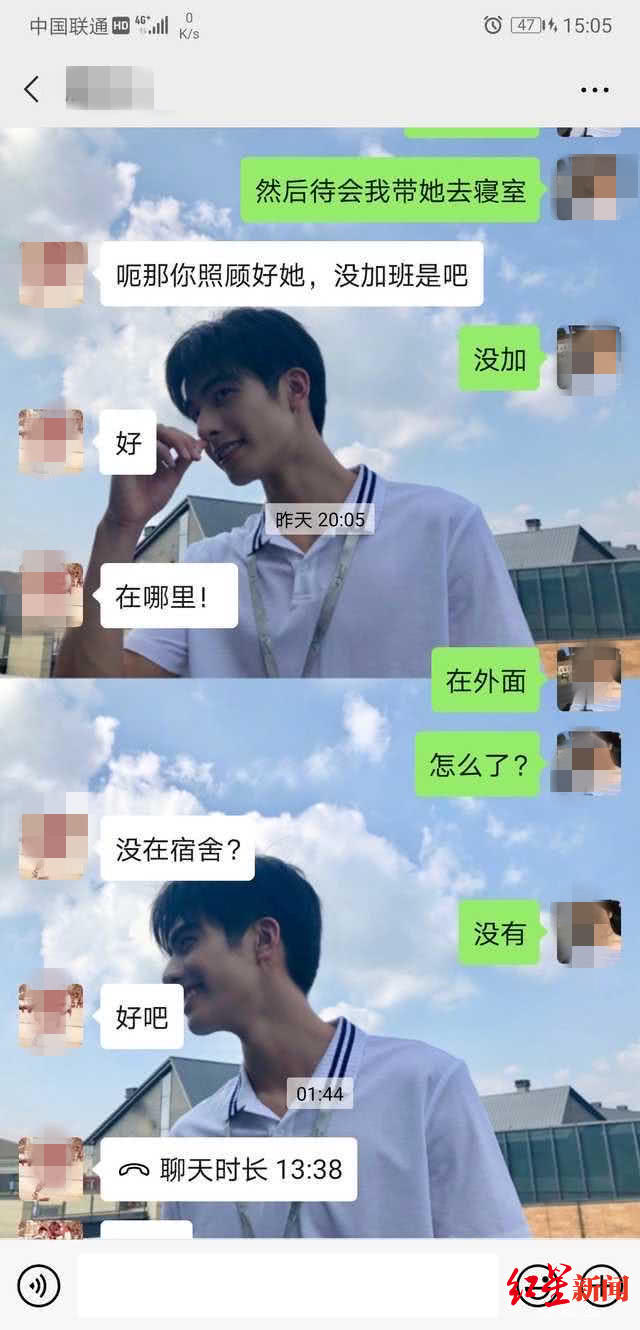The height and width of the screenshot is (1330, 640).
Task: Switch to voice message input
Action: (x=39, y=1286)
